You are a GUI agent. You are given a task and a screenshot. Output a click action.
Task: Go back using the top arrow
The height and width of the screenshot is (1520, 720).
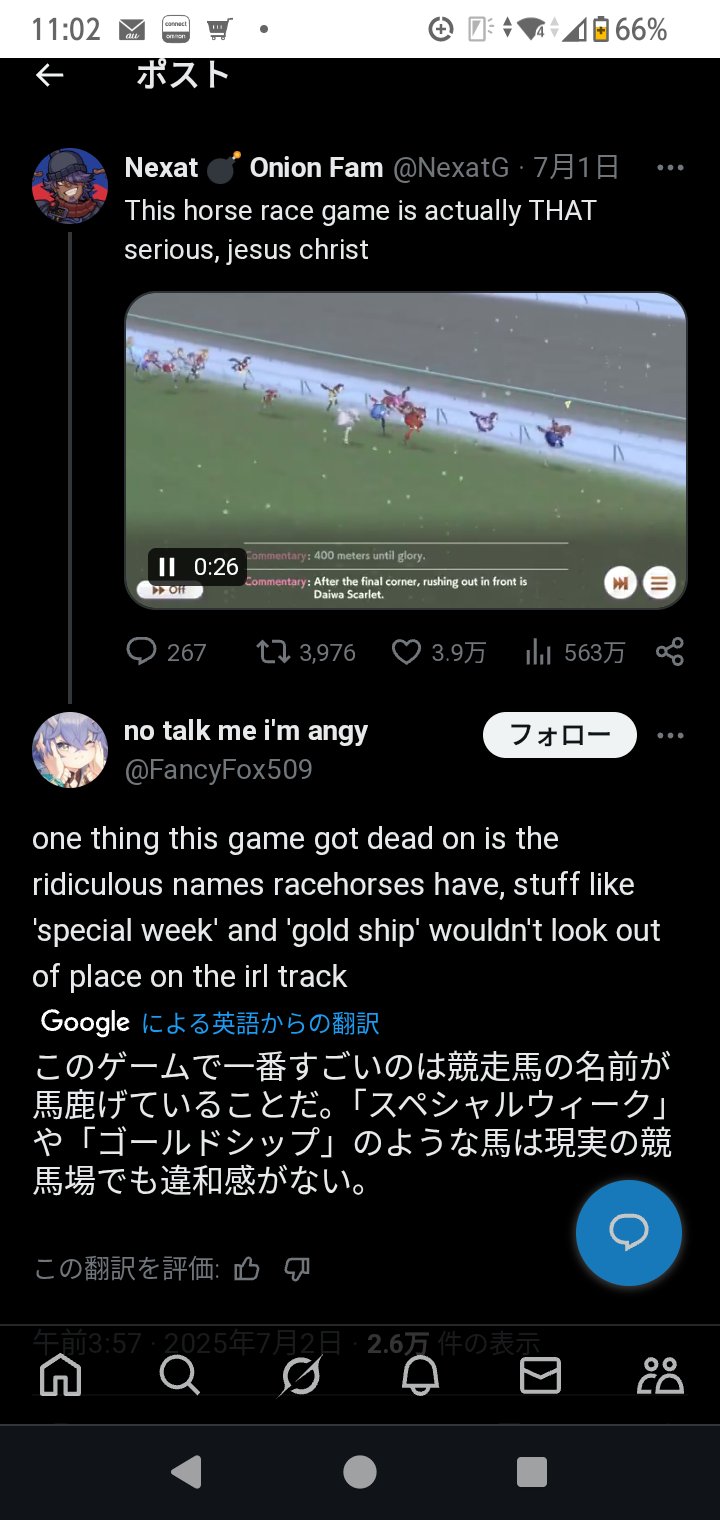pyautogui.click(x=49, y=75)
